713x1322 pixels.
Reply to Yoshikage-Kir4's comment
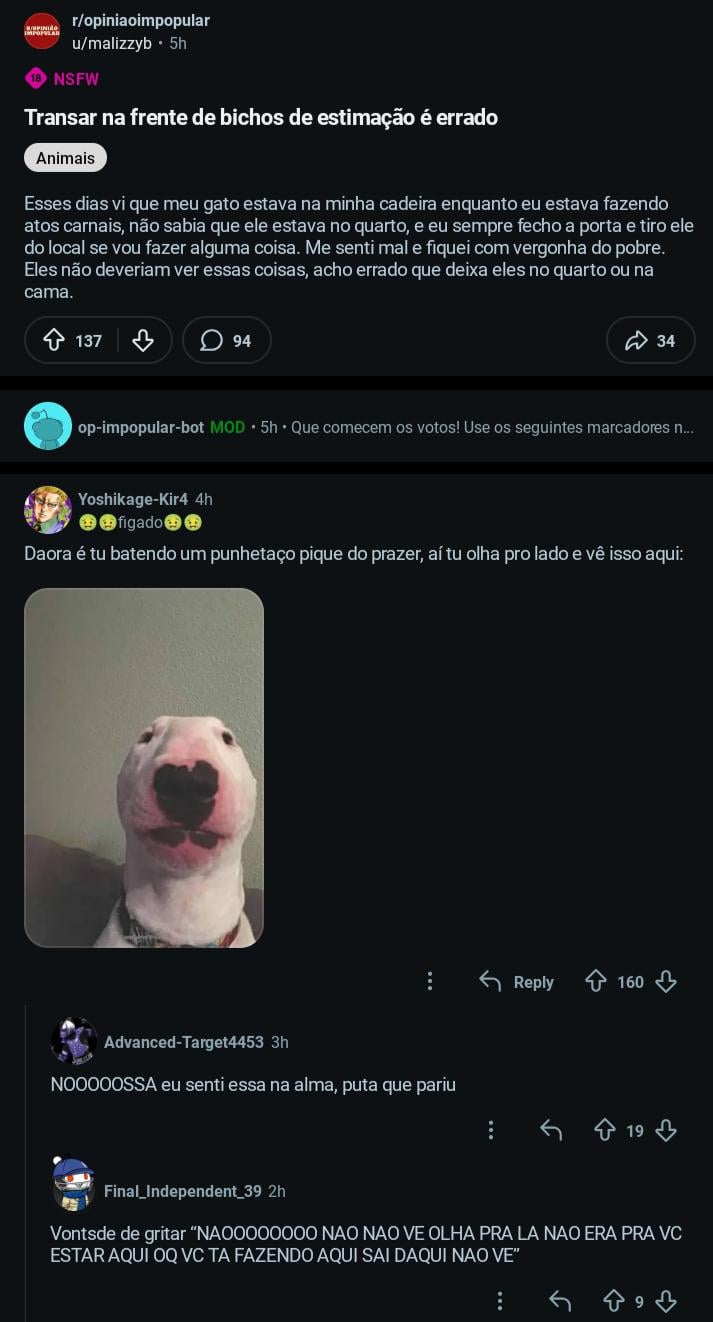tap(516, 981)
